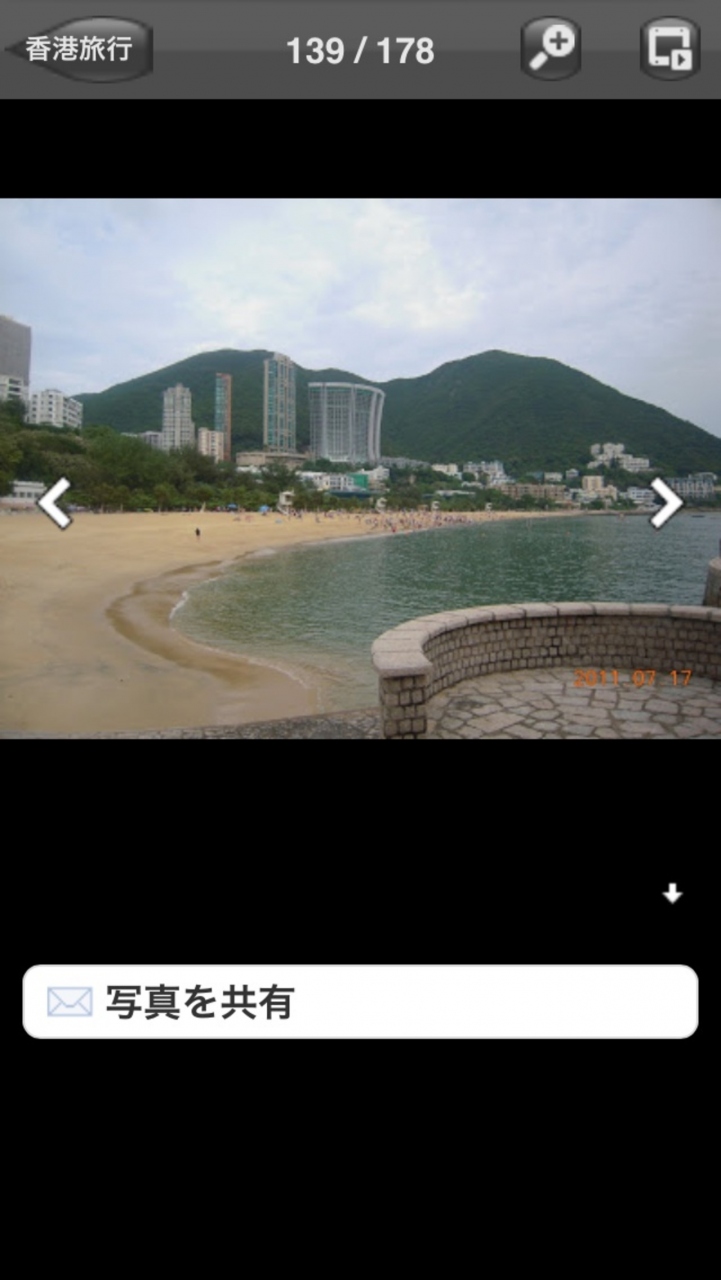Zoom in with the magnifier icon
The width and height of the screenshot is (721, 1280).
tap(550, 49)
